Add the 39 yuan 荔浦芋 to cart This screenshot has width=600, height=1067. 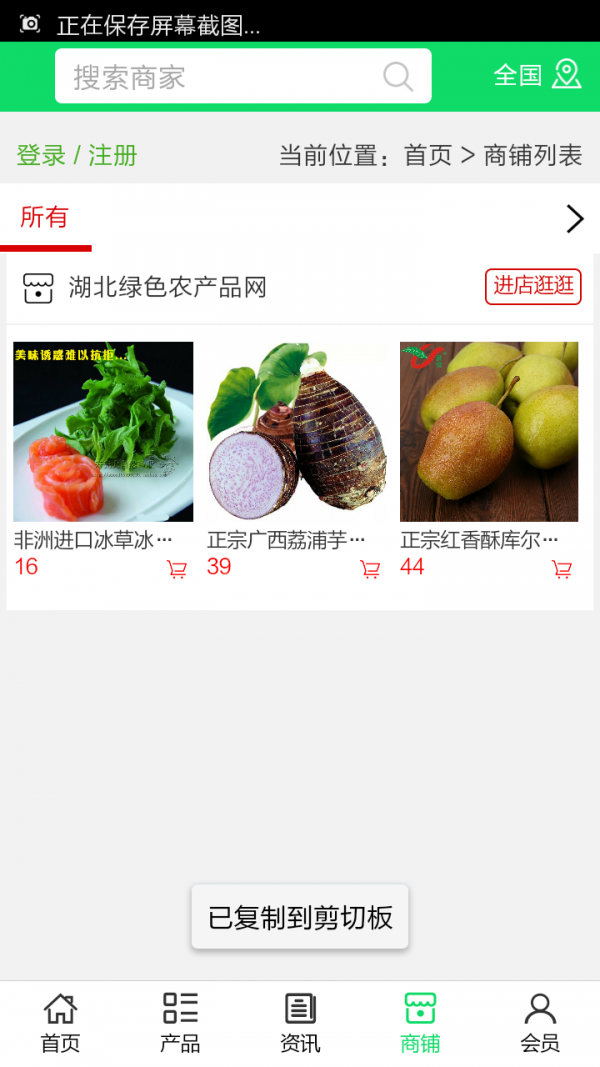pos(370,569)
